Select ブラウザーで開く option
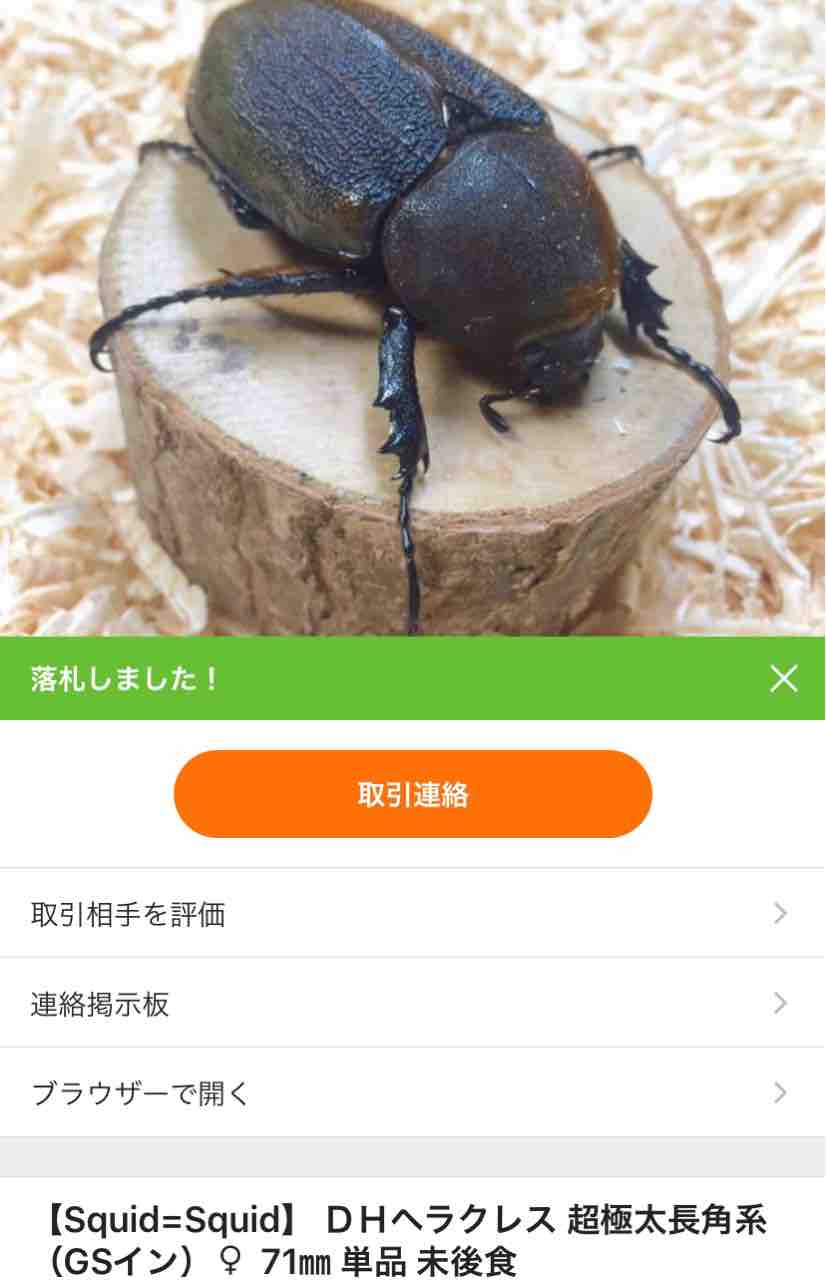This screenshot has height=1280, width=826. click(413, 1093)
